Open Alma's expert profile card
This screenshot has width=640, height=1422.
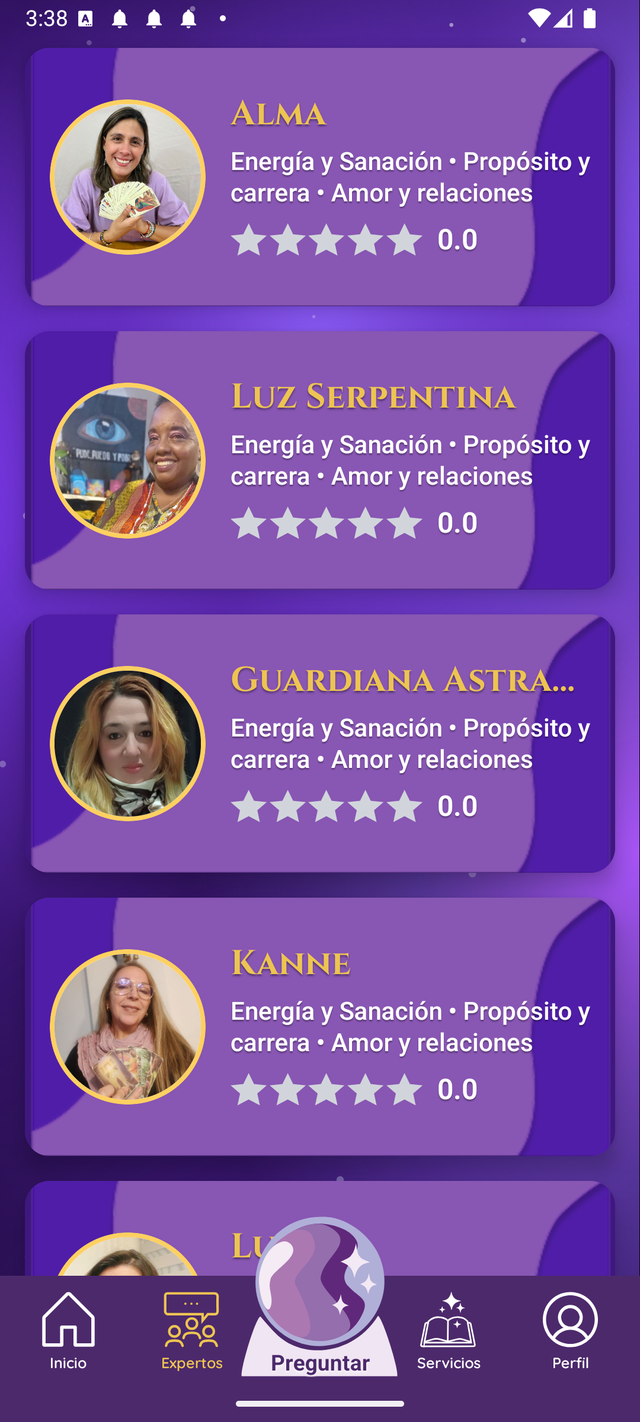(x=320, y=177)
